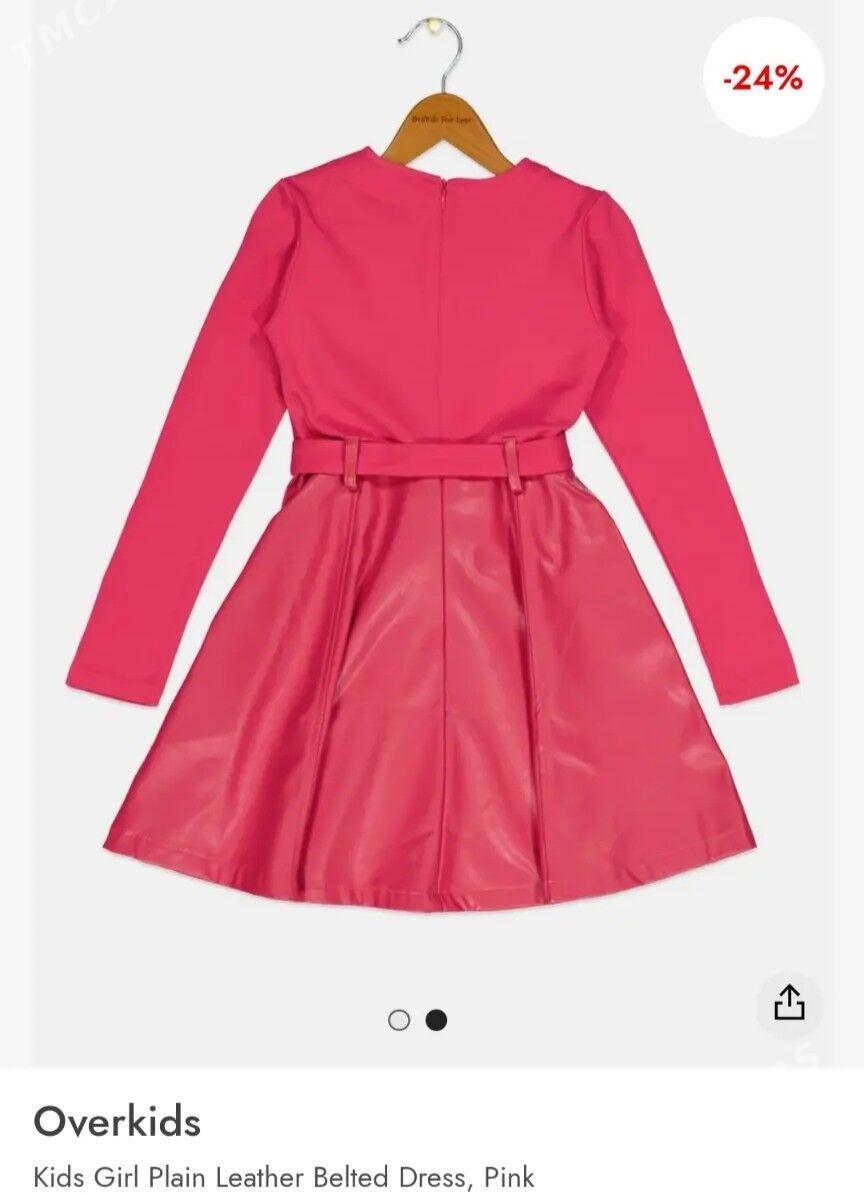
Task: Share this pink dress product
Action: click(x=789, y=1002)
